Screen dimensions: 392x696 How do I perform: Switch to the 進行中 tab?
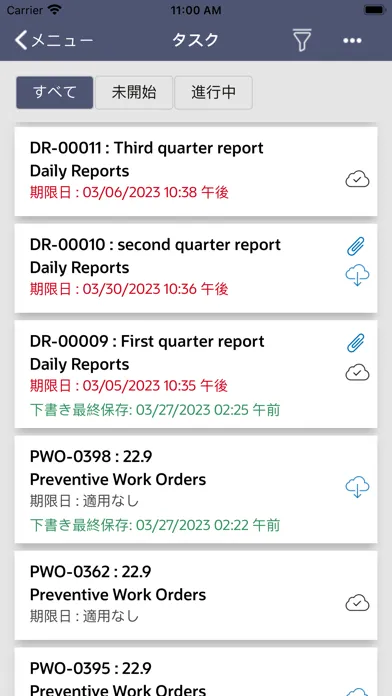(214, 92)
